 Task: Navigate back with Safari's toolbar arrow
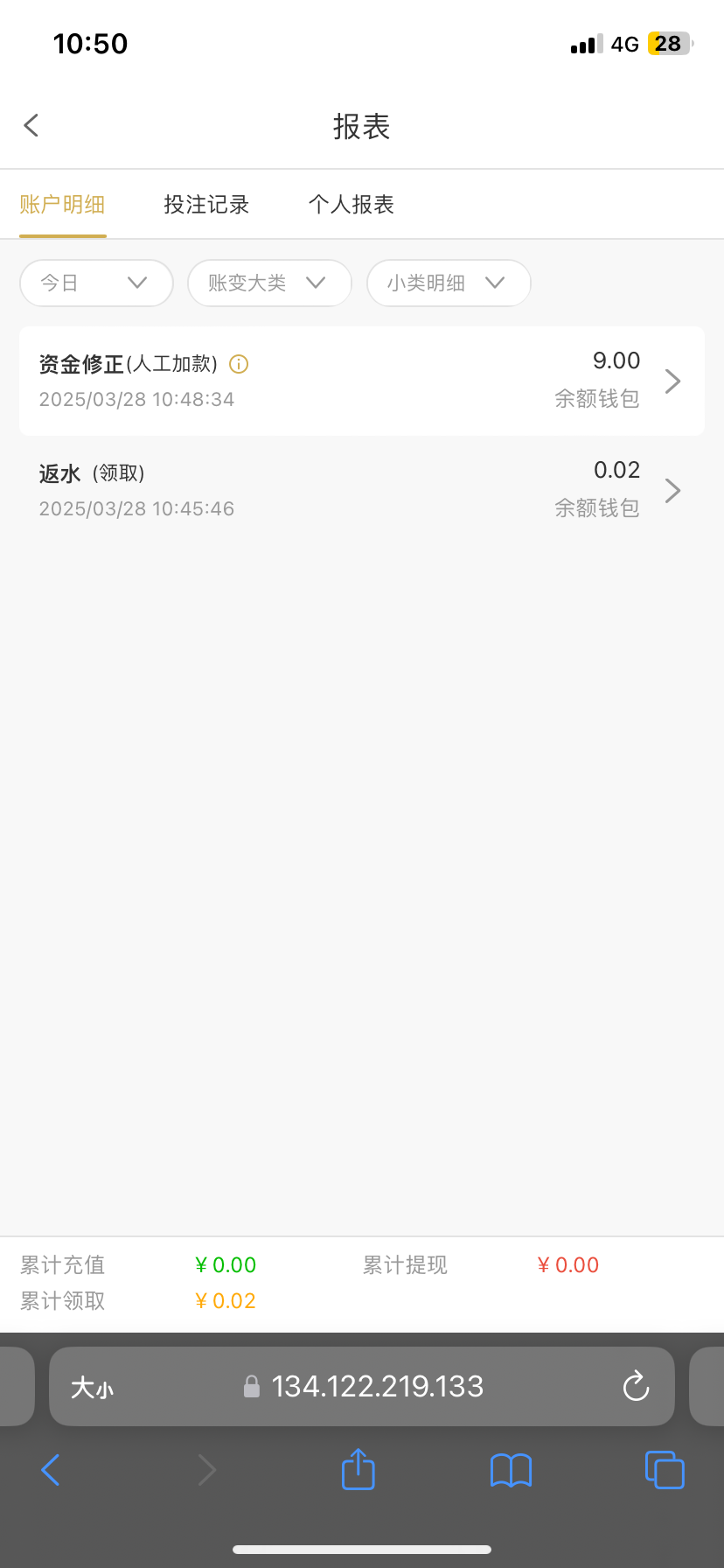pos(51,1470)
